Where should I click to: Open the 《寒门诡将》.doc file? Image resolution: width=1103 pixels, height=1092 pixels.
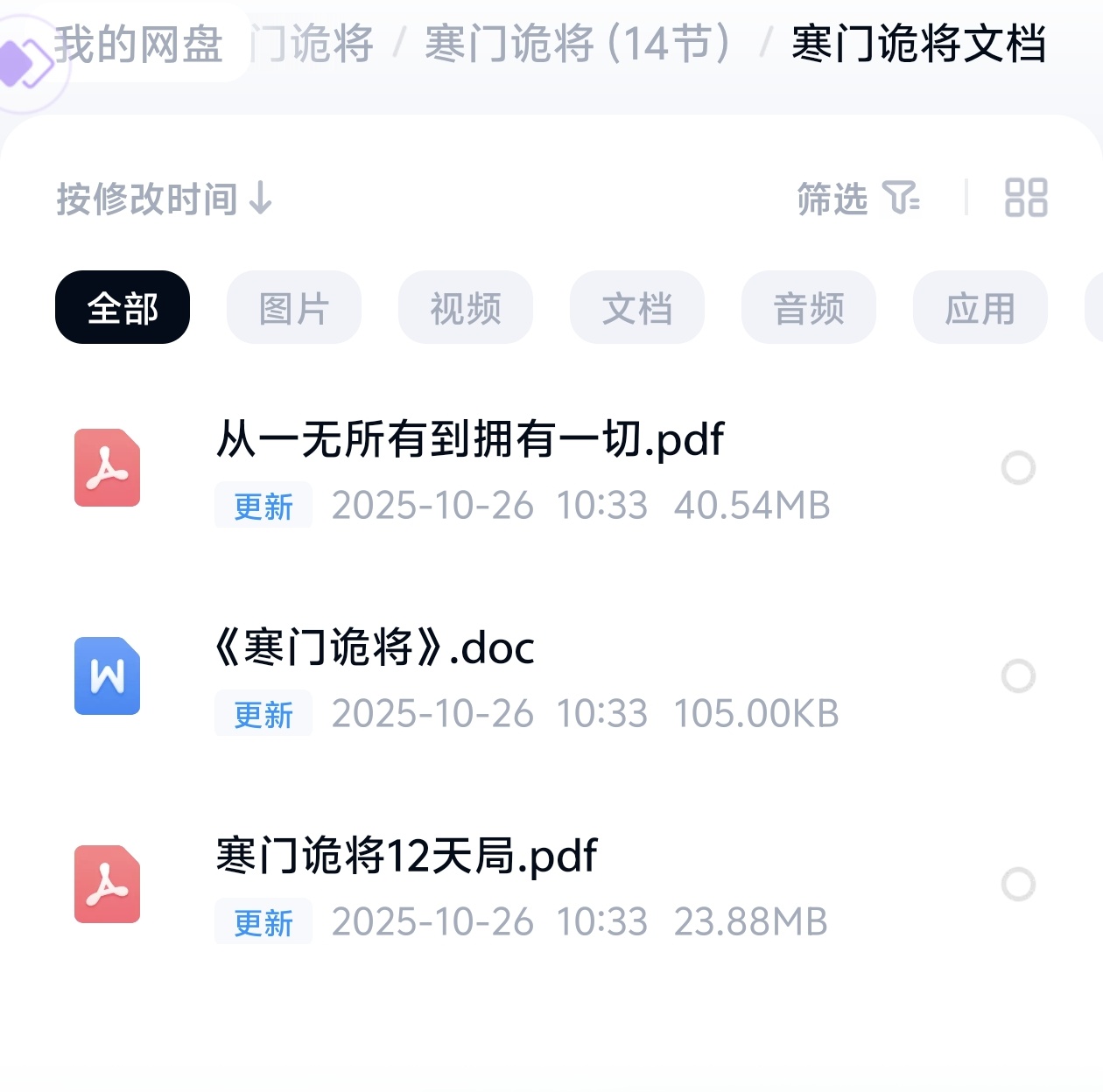[375, 648]
